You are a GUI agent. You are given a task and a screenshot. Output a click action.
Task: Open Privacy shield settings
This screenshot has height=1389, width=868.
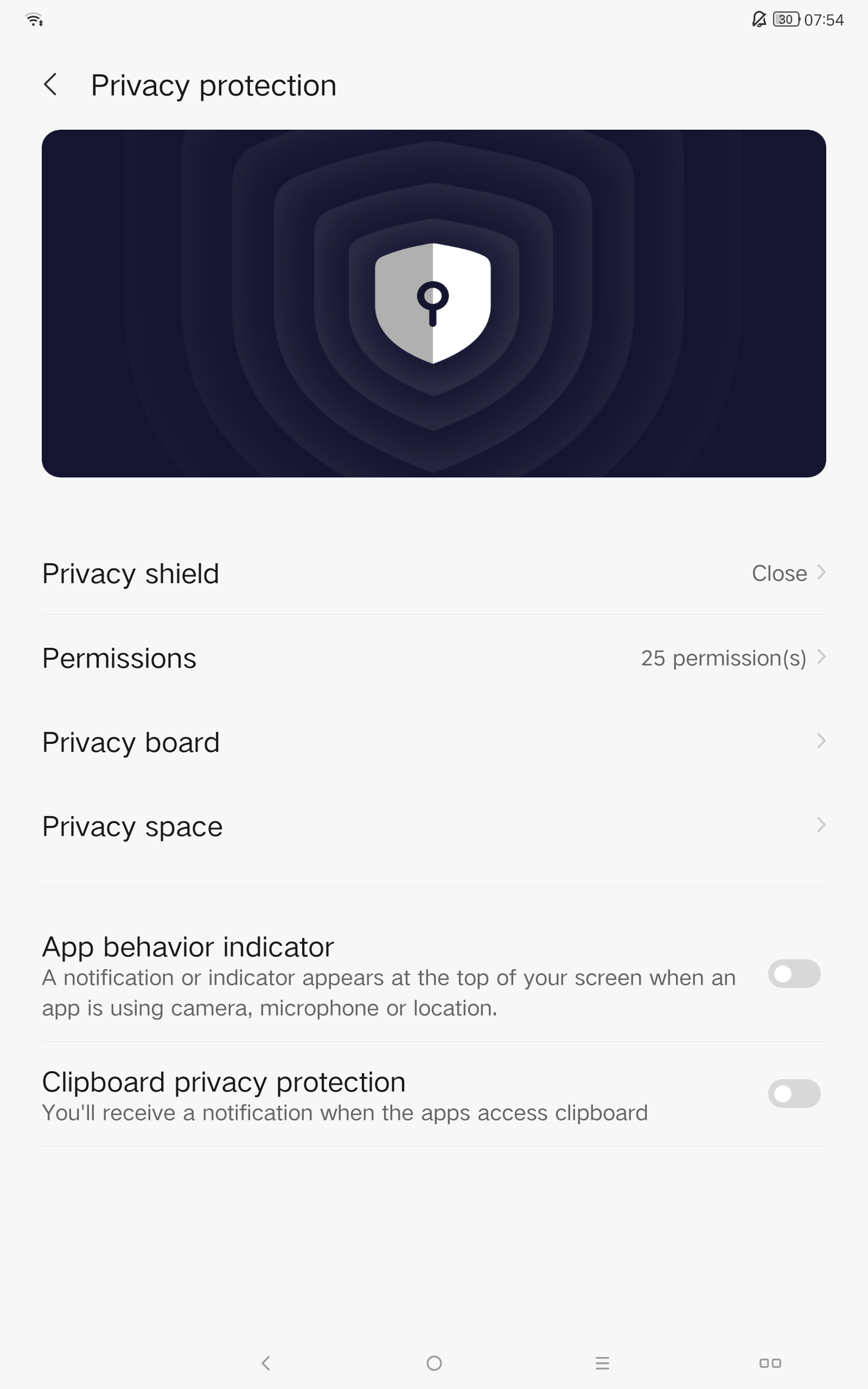pos(434,574)
